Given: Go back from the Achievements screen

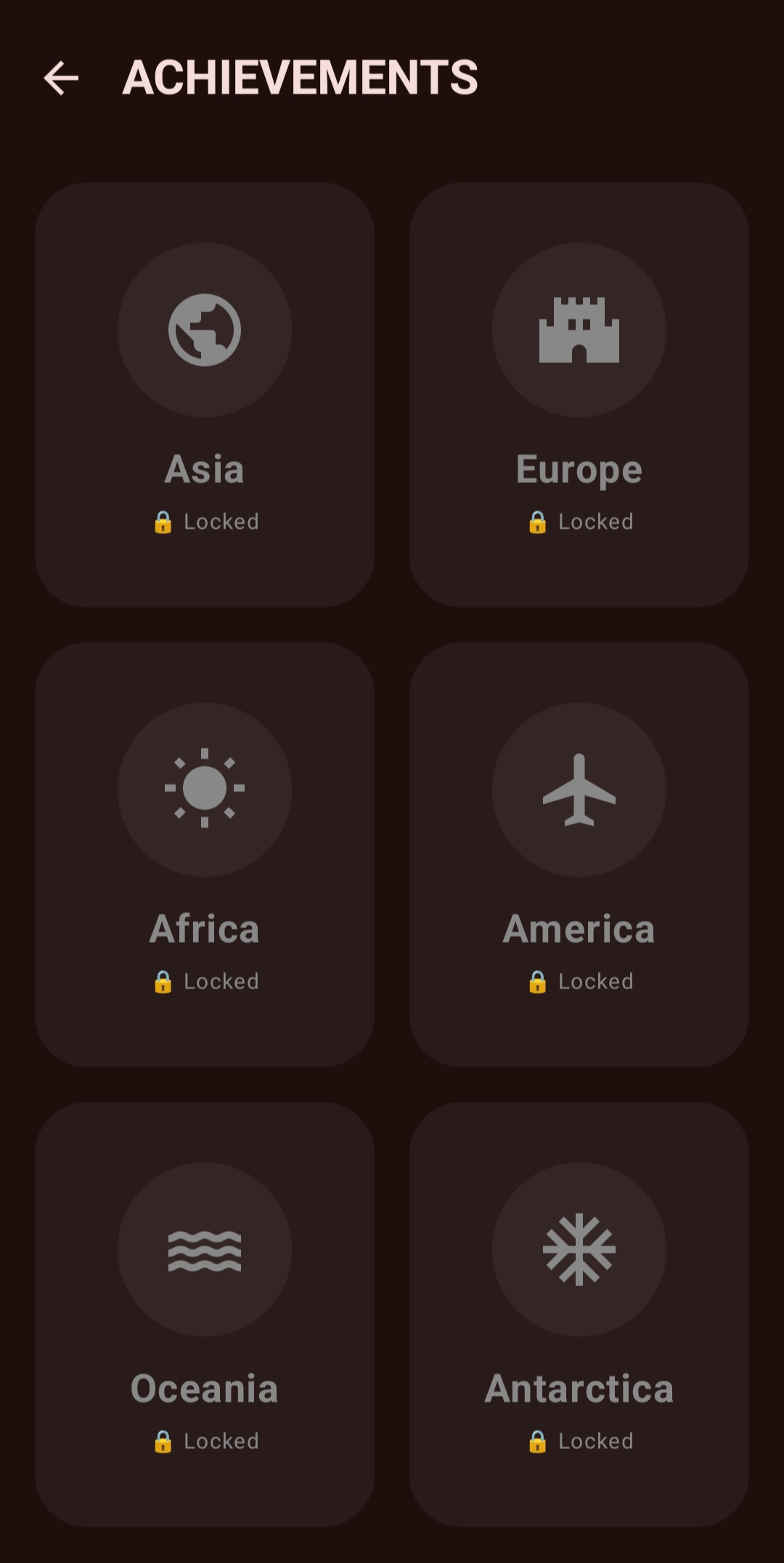Looking at the screenshot, I should [61, 78].
